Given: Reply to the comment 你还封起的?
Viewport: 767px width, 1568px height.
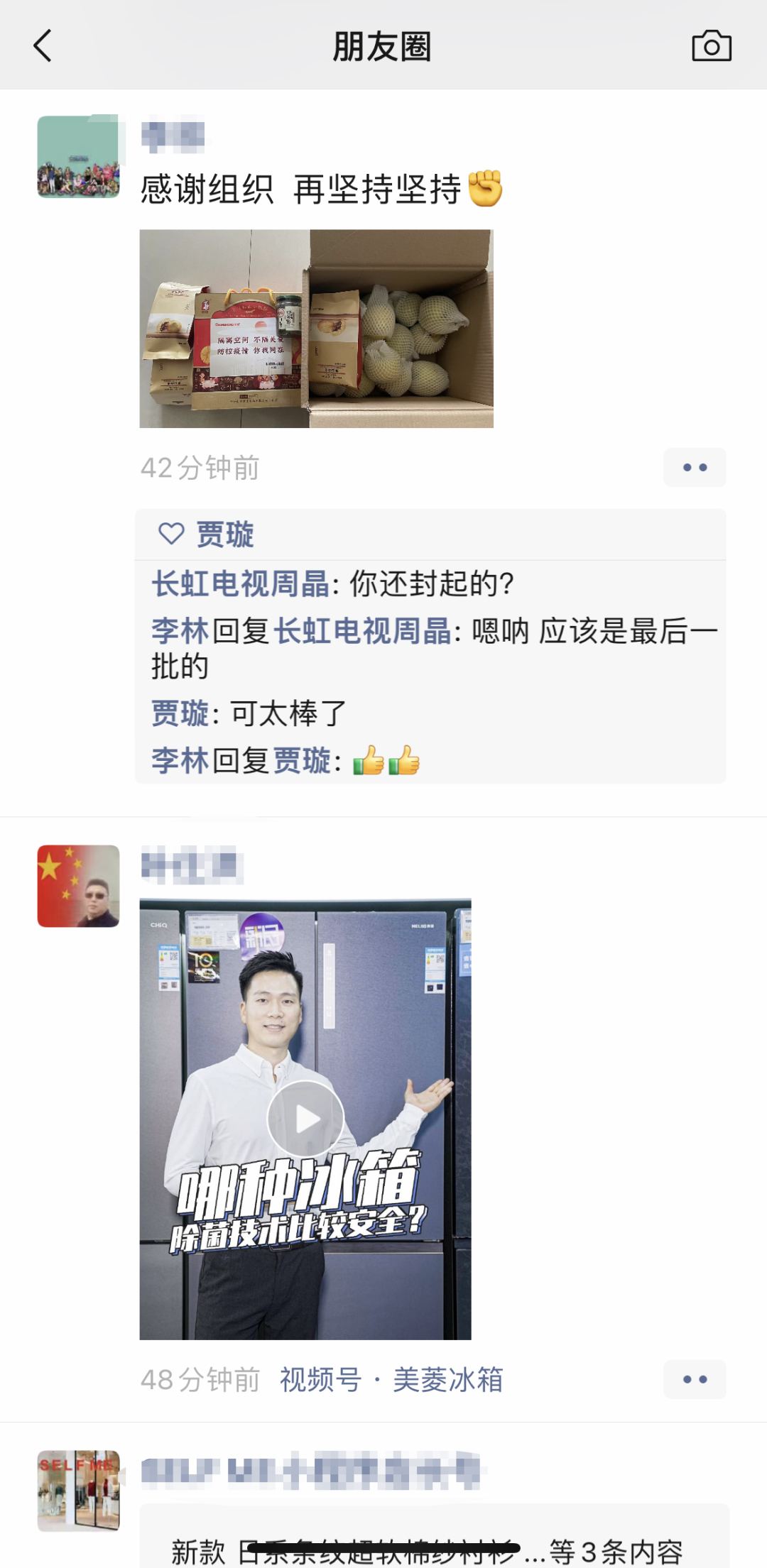Looking at the screenshot, I should point(431,584).
